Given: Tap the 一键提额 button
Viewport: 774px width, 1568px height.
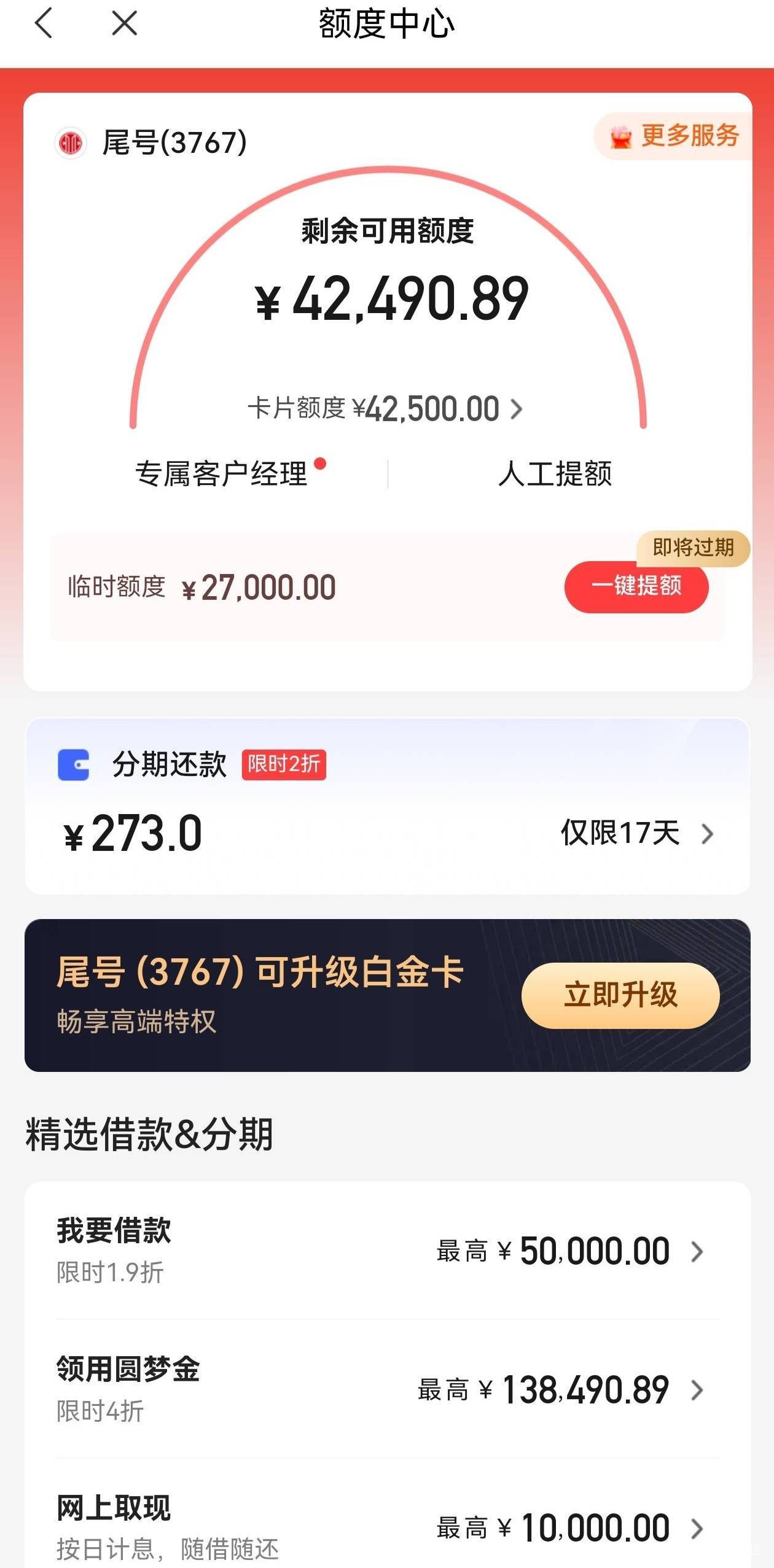Looking at the screenshot, I should point(636,586).
